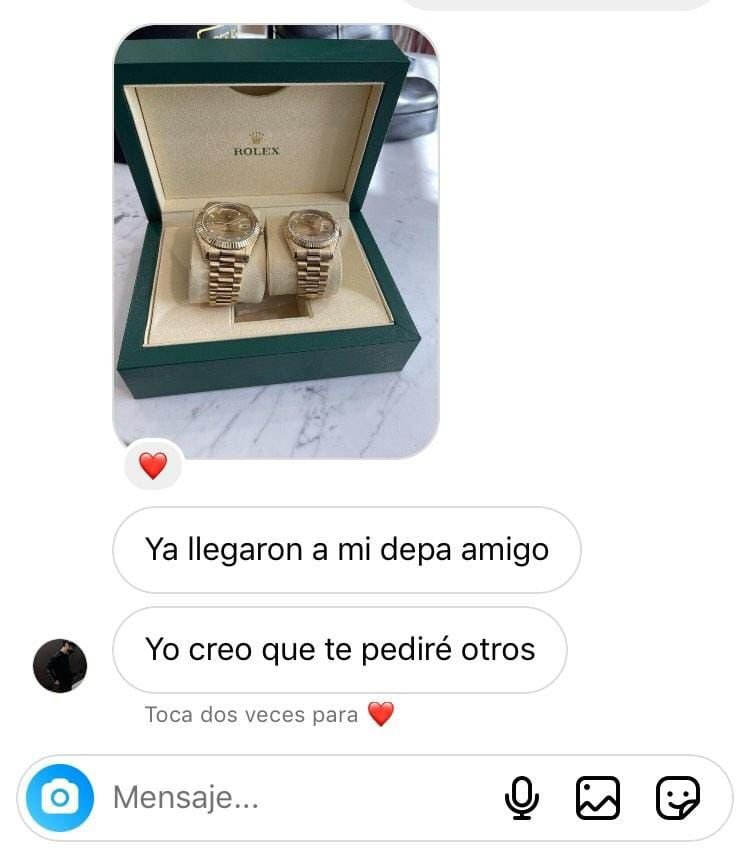
Task: Record a voice message with the microphone
Action: [x=521, y=797]
